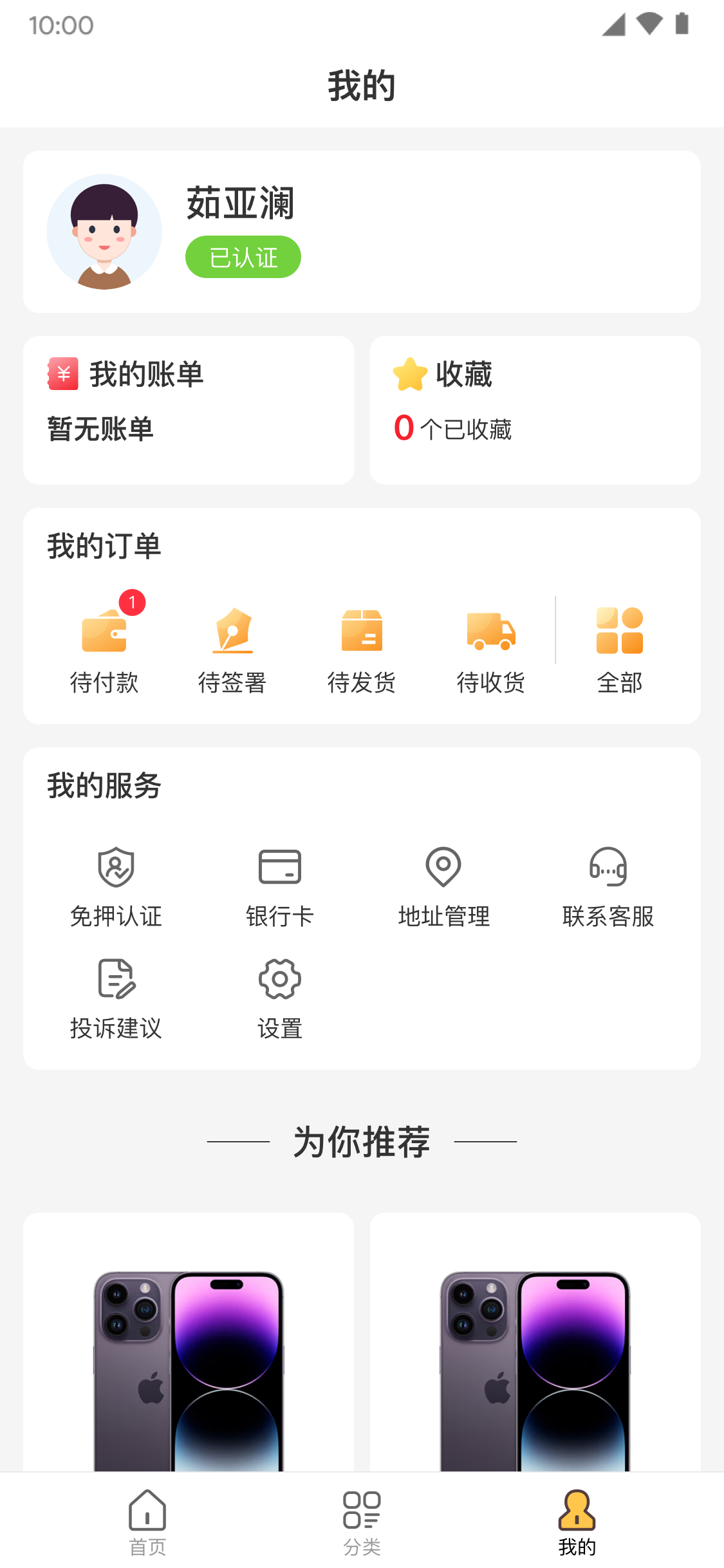Switch to the 首页 home tab
The height and width of the screenshot is (1568, 724).
(x=147, y=1522)
